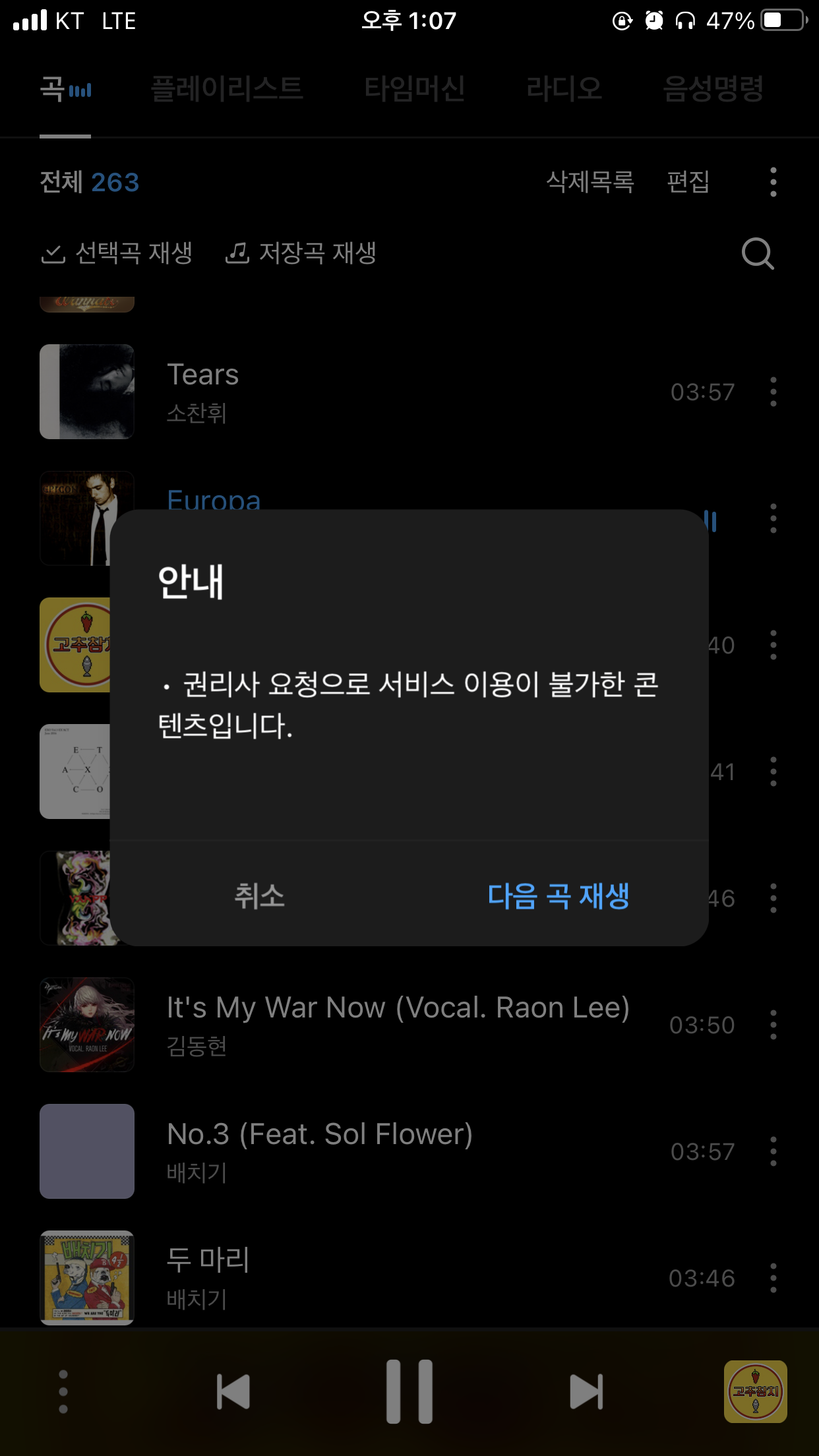Choose 다음 곡 재생 in the dialog
This screenshot has width=819, height=1456.
pos(559,895)
